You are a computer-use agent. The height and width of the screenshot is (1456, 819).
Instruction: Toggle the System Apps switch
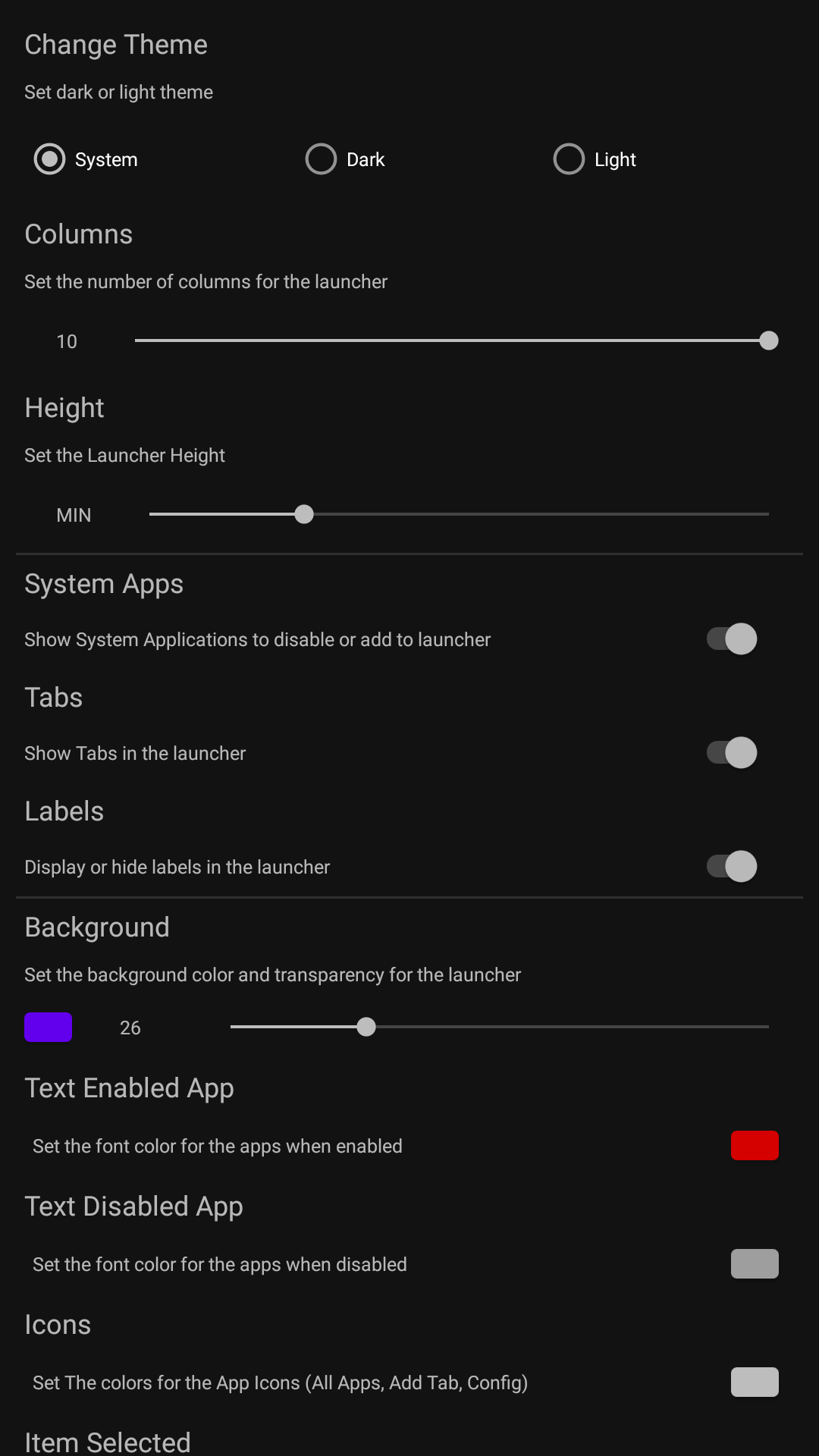click(x=732, y=639)
